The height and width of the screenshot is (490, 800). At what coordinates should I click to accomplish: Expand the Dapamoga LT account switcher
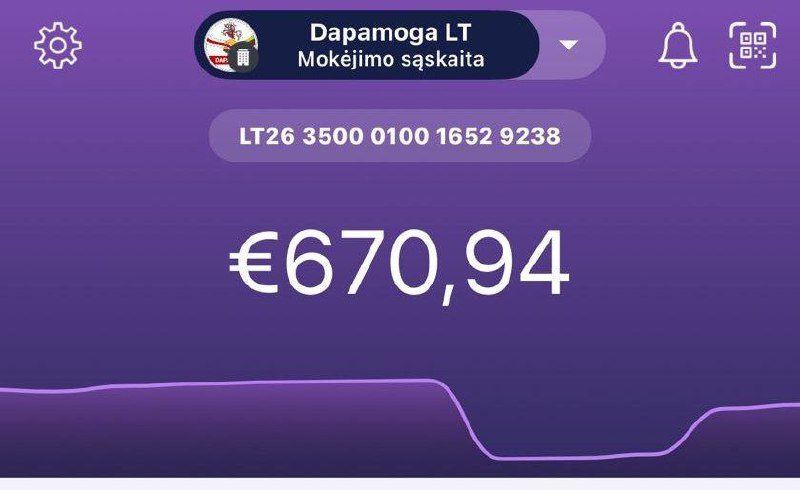click(x=569, y=45)
